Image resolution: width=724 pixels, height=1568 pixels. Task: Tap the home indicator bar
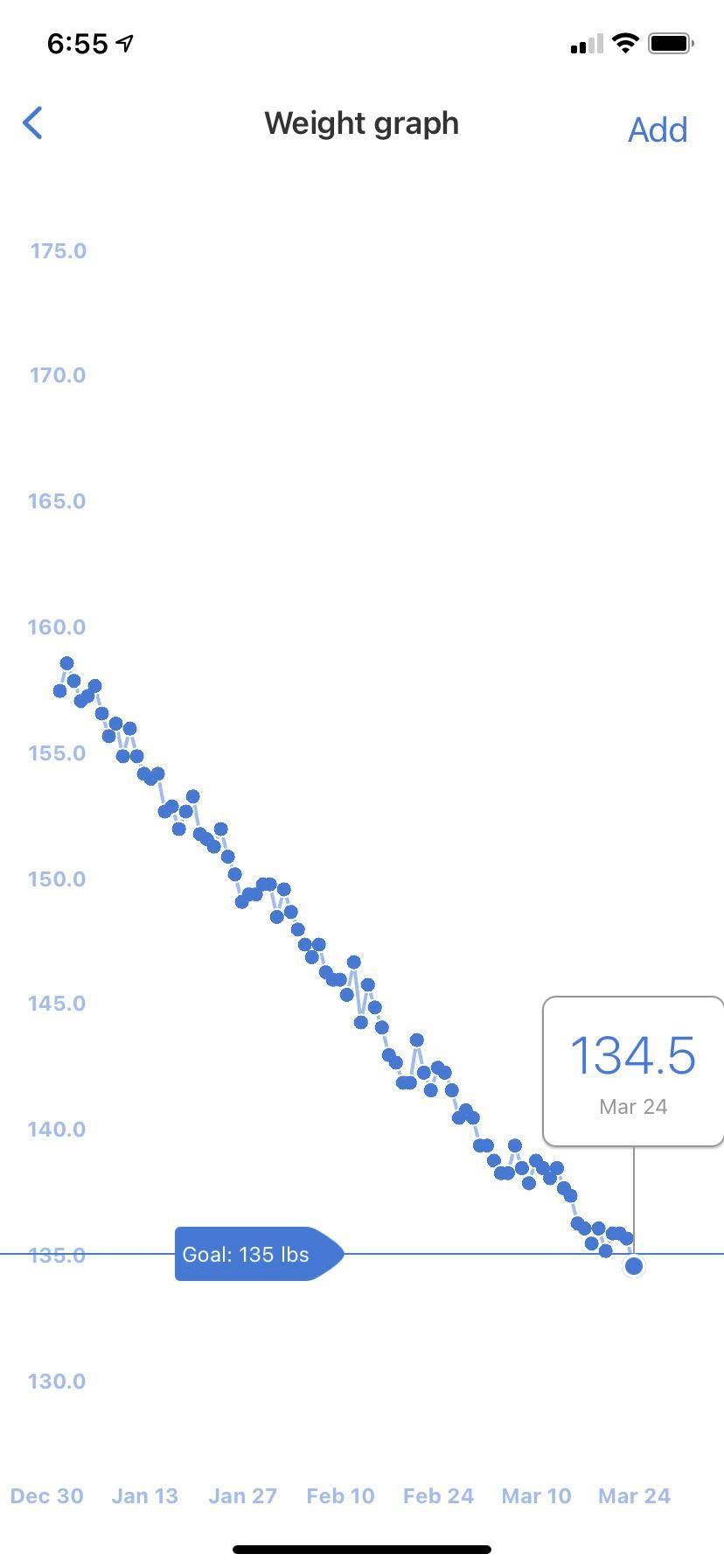point(362,1549)
